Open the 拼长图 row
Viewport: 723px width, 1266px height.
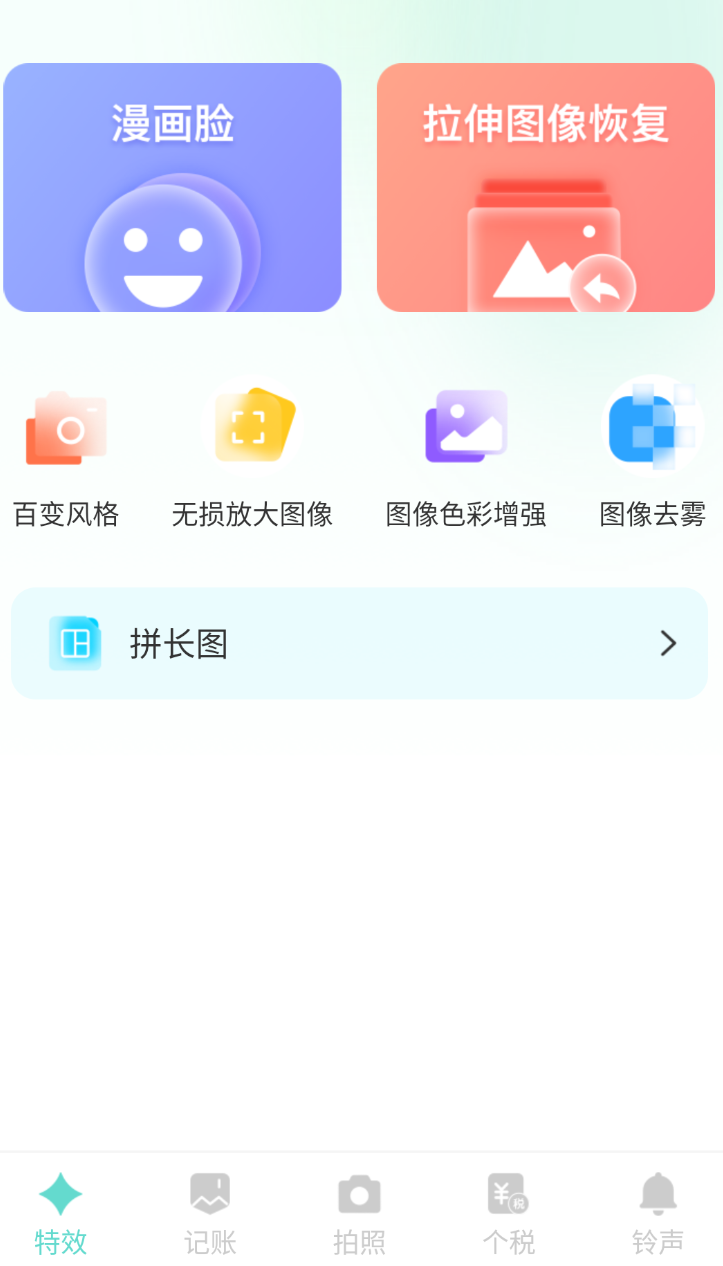[360, 643]
